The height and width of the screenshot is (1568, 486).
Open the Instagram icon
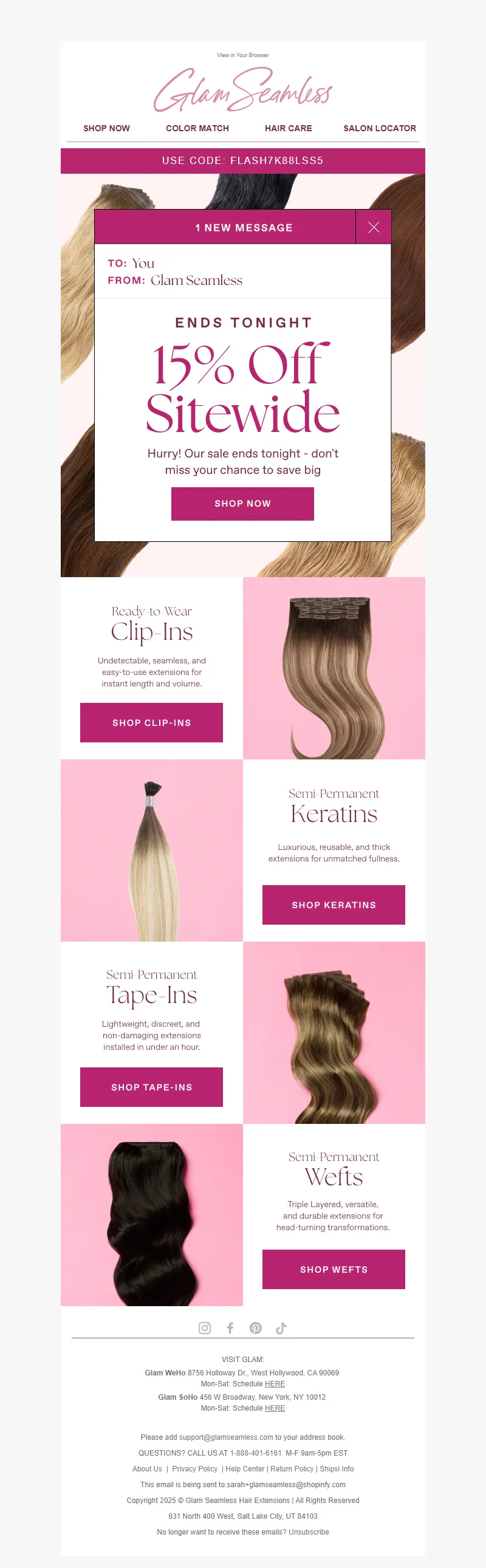[x=205, y=1327]
